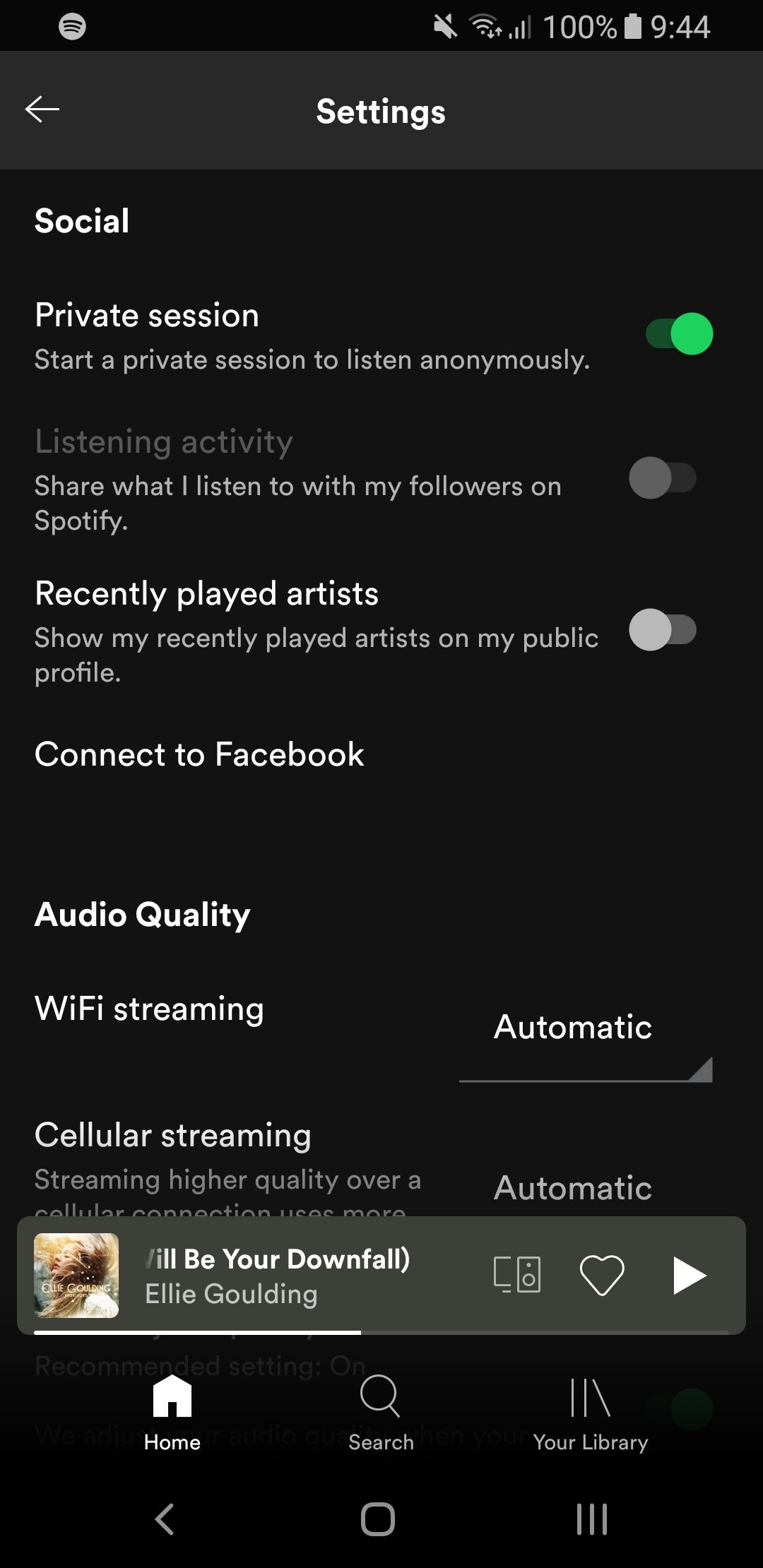Tap the Spotify icon in the status bar

73,27
